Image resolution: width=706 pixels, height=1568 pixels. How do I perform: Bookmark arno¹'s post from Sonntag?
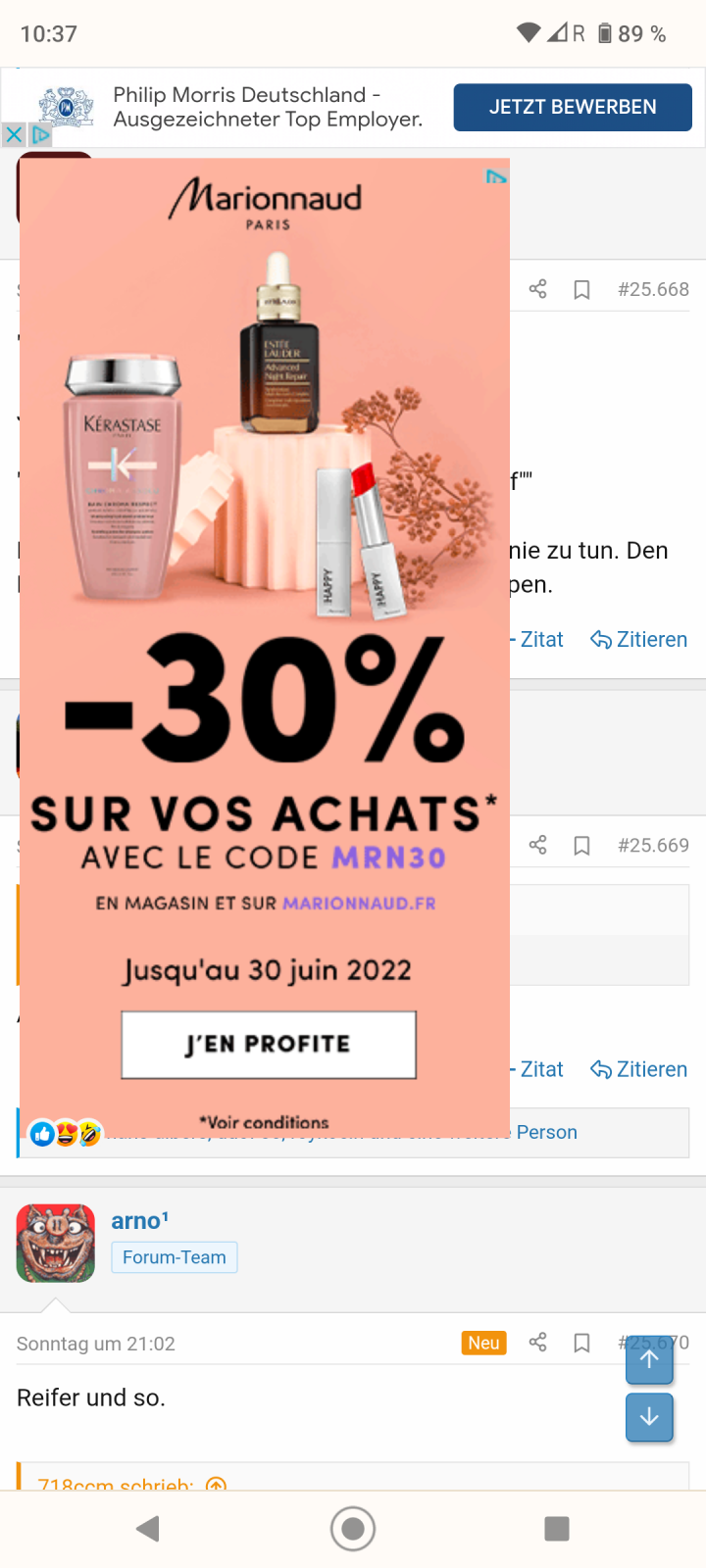pos(581,1343)
